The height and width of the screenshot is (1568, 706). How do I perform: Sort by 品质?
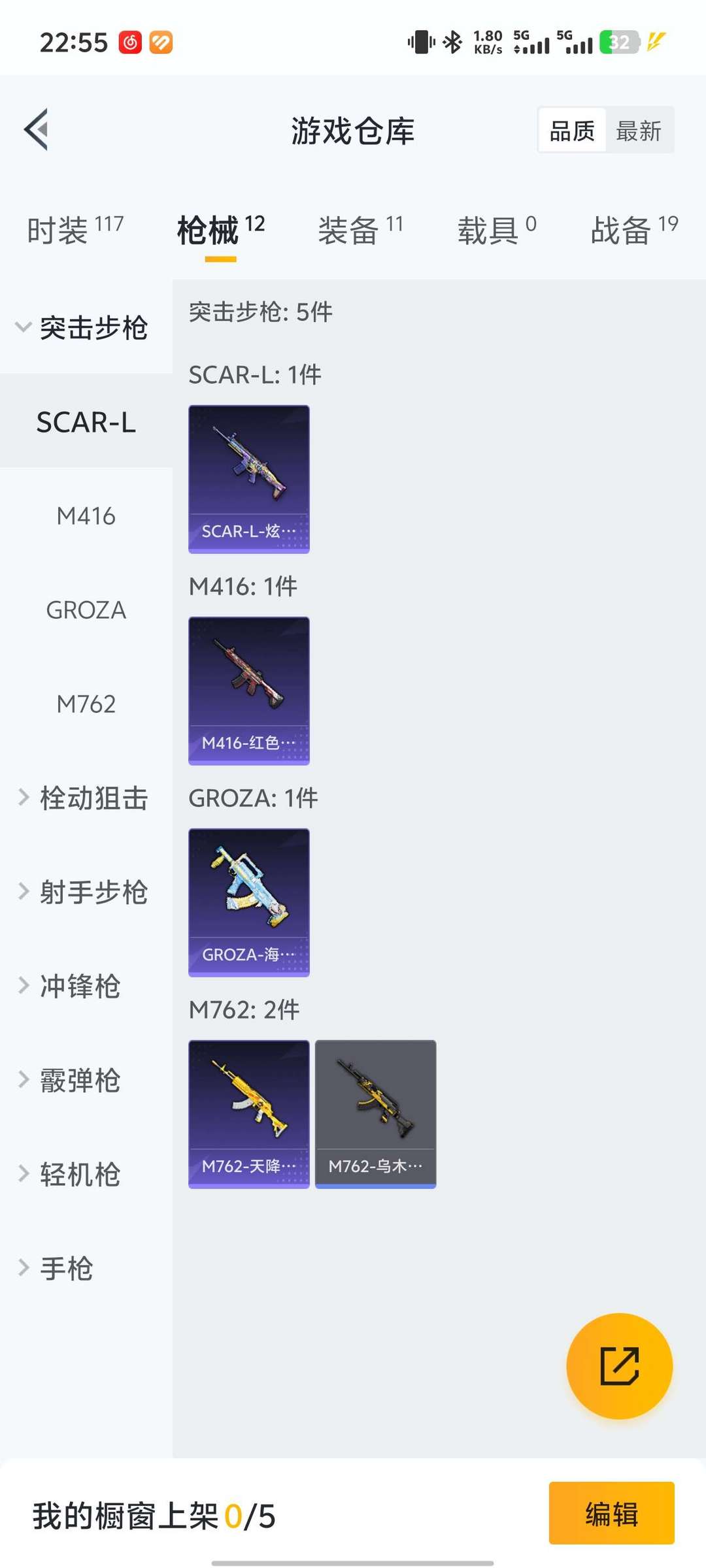(x=572, y=131)
